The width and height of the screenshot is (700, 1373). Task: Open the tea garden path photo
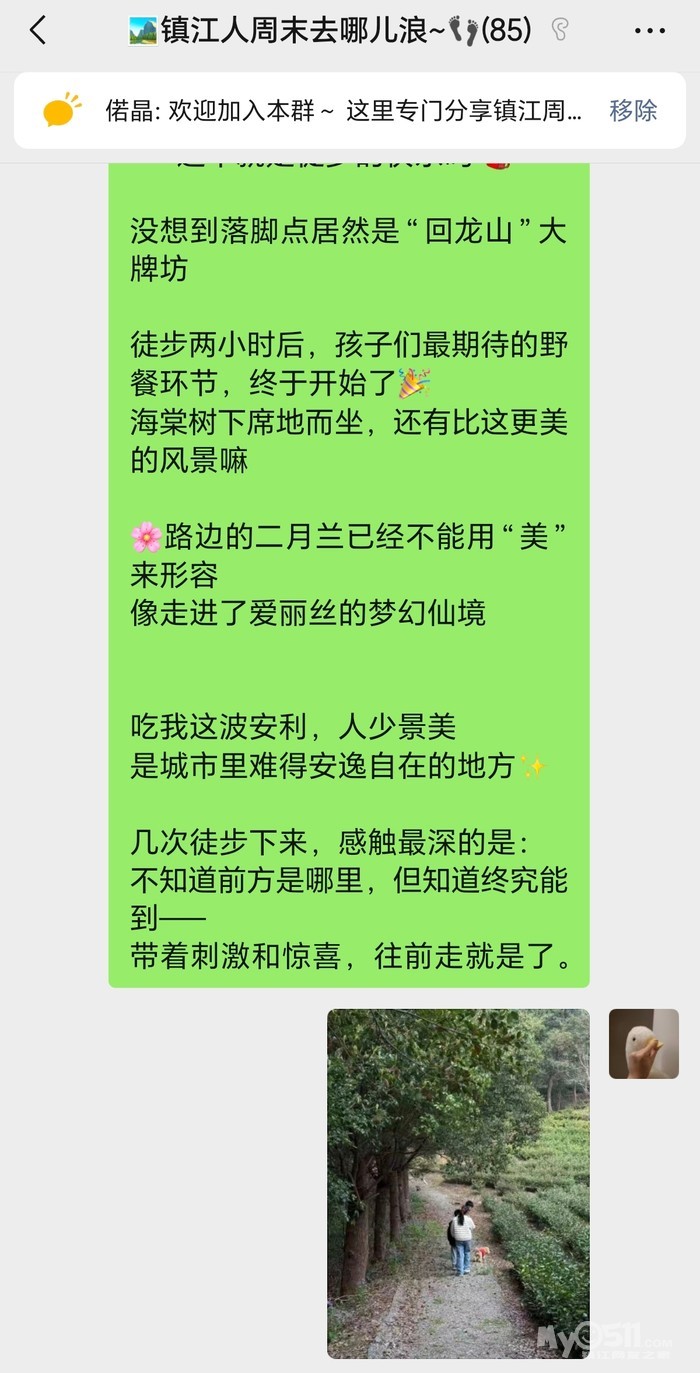click(x=458, y=1182)
